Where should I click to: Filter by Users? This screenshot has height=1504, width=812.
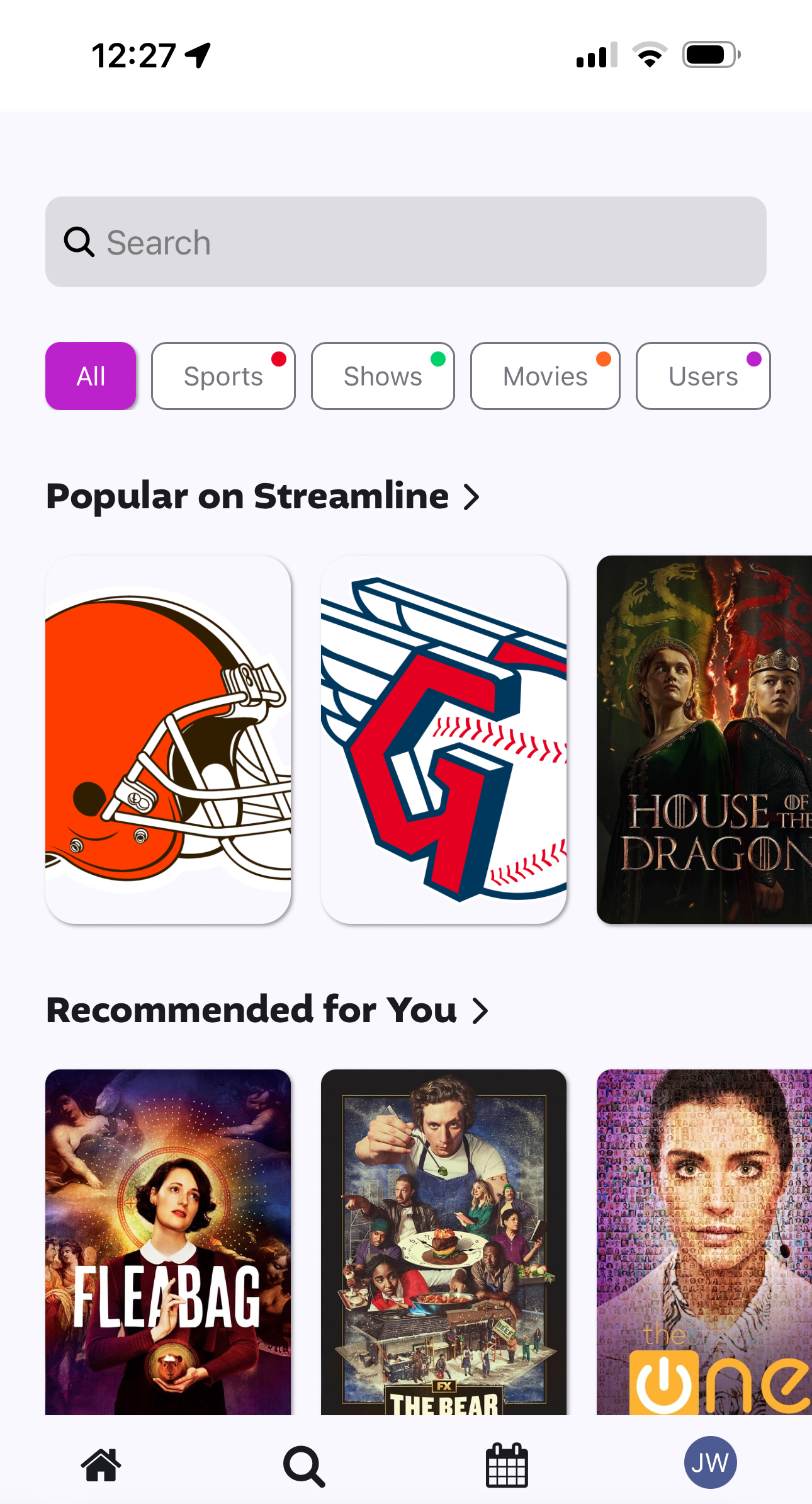click(703, 376)
